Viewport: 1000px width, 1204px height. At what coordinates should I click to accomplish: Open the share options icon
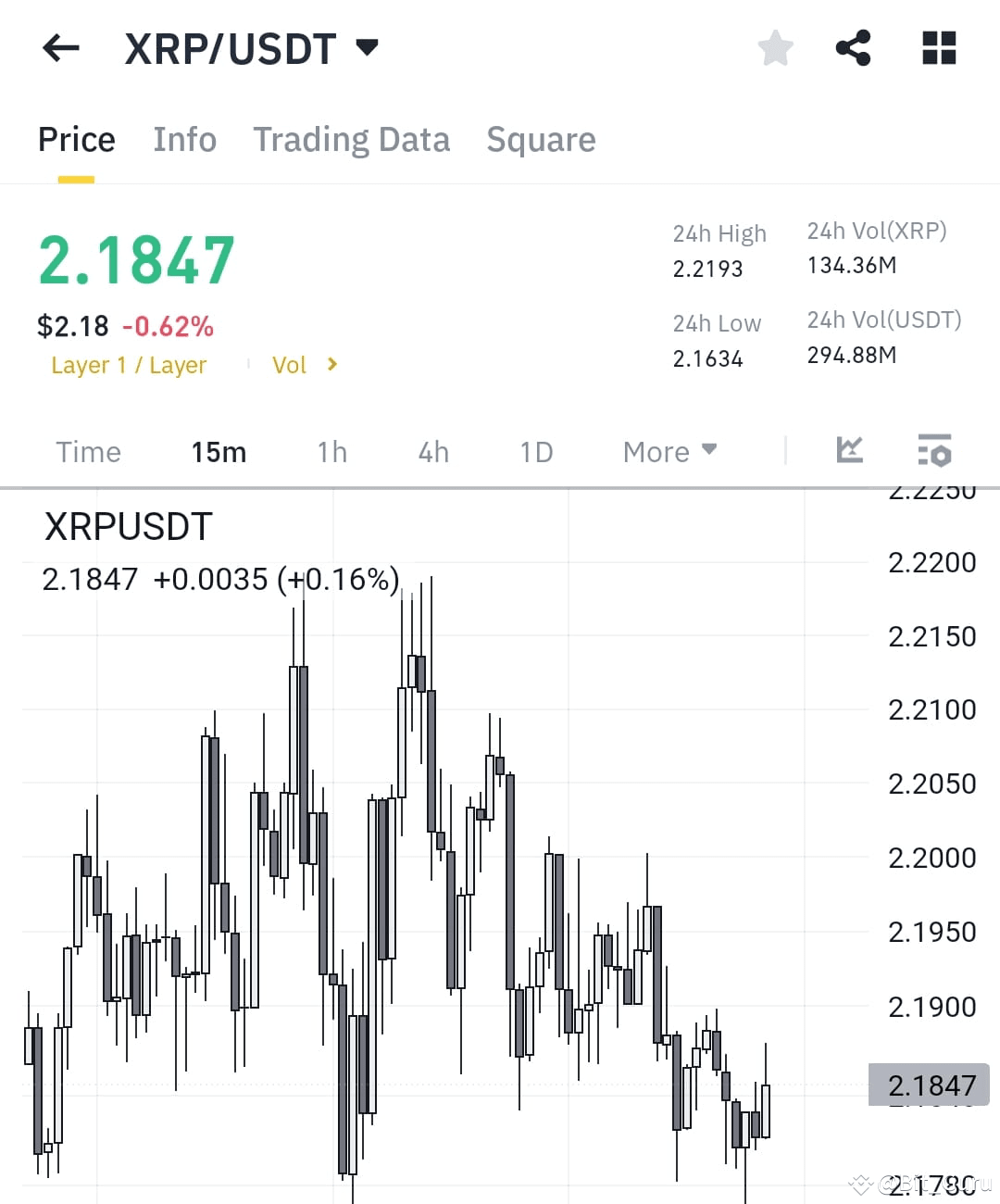[x=852, y=47]
